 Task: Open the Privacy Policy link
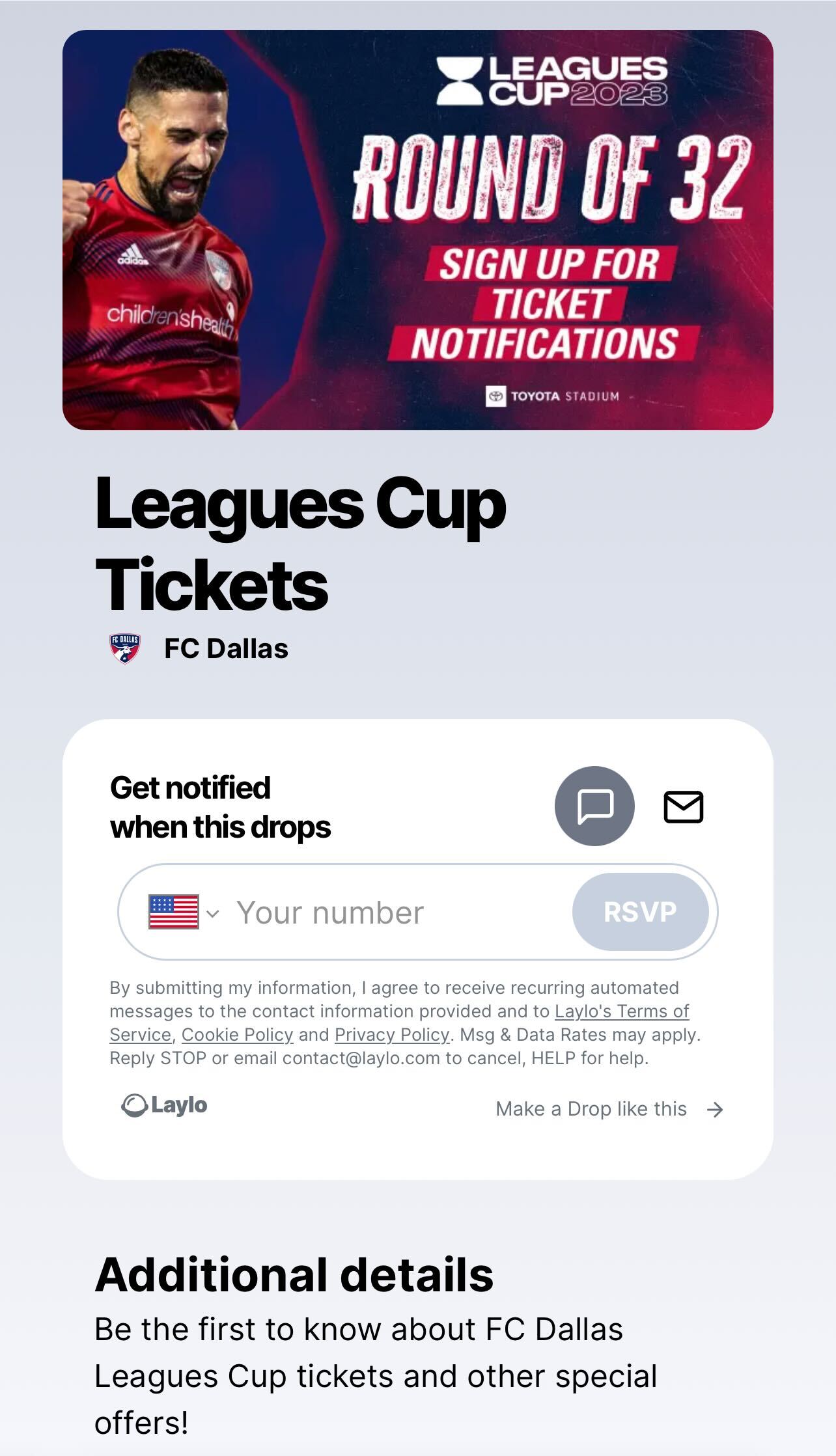coord(392,1035)
